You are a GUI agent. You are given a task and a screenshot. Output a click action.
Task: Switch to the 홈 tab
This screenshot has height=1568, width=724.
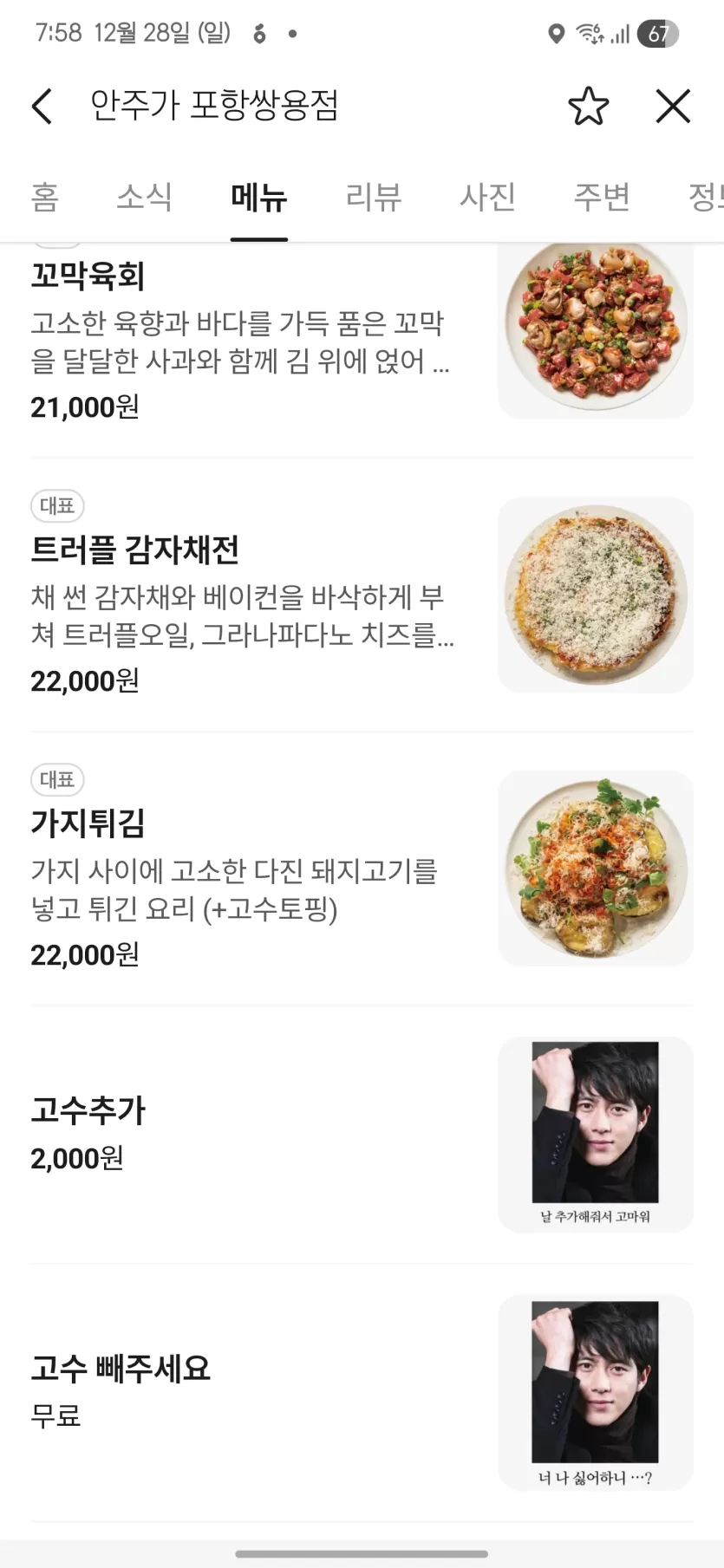click(x=45, y=198)
